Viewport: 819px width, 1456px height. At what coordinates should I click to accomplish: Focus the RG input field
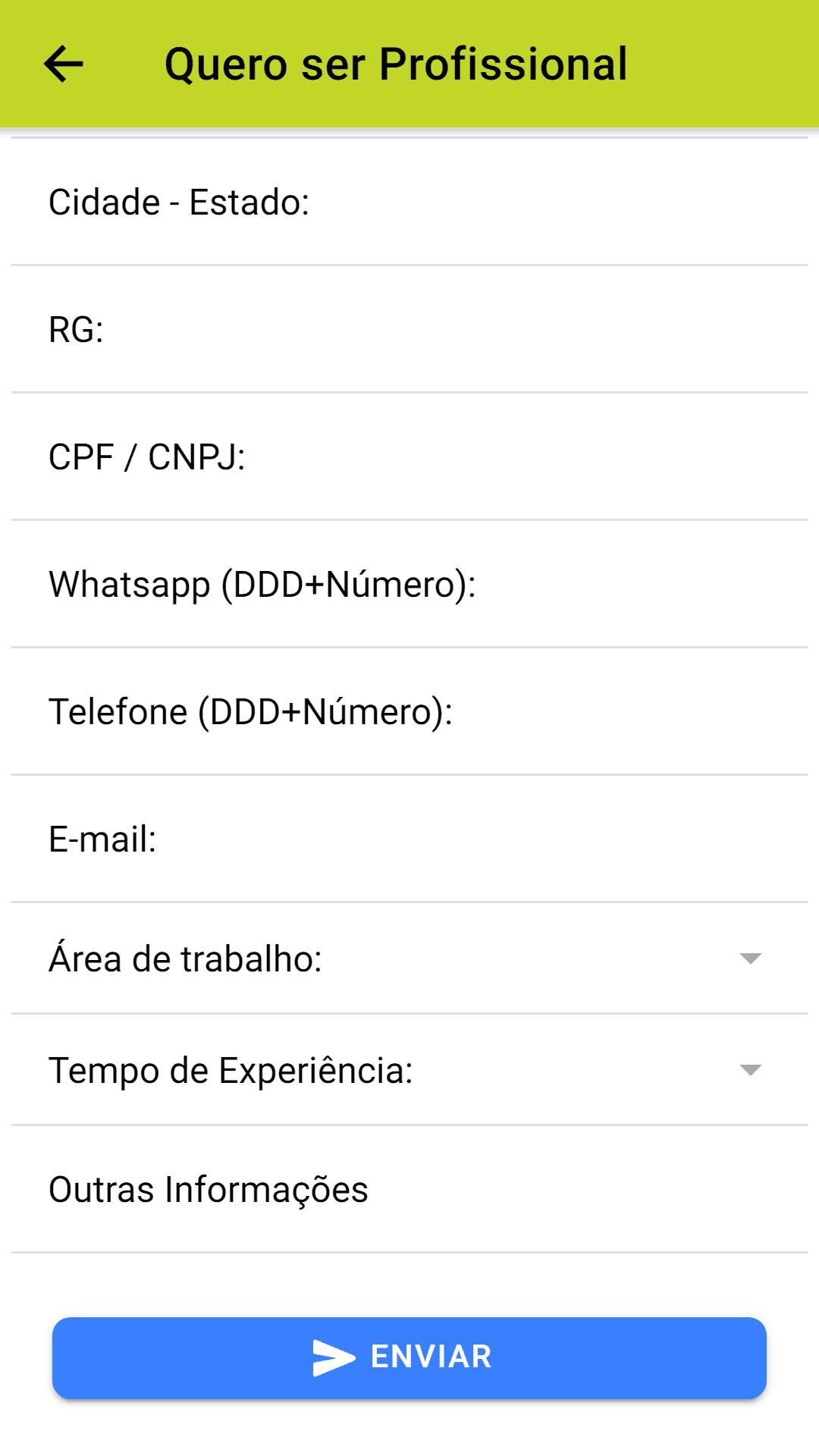(409, 330)
